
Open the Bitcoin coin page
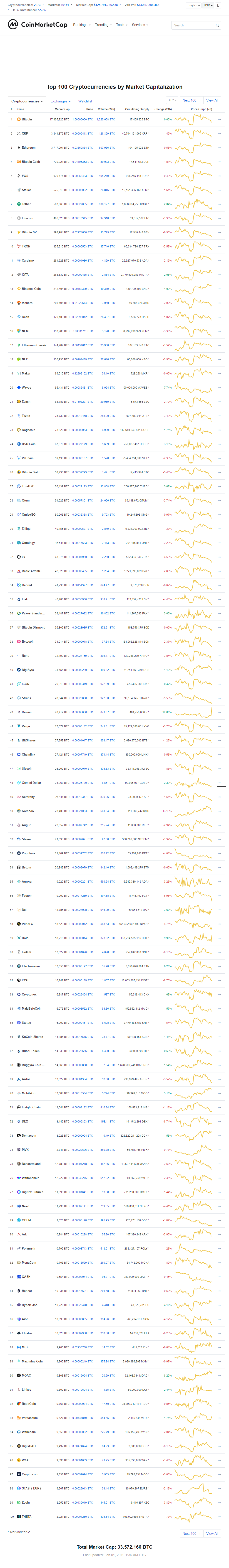[x=27, y=119]
